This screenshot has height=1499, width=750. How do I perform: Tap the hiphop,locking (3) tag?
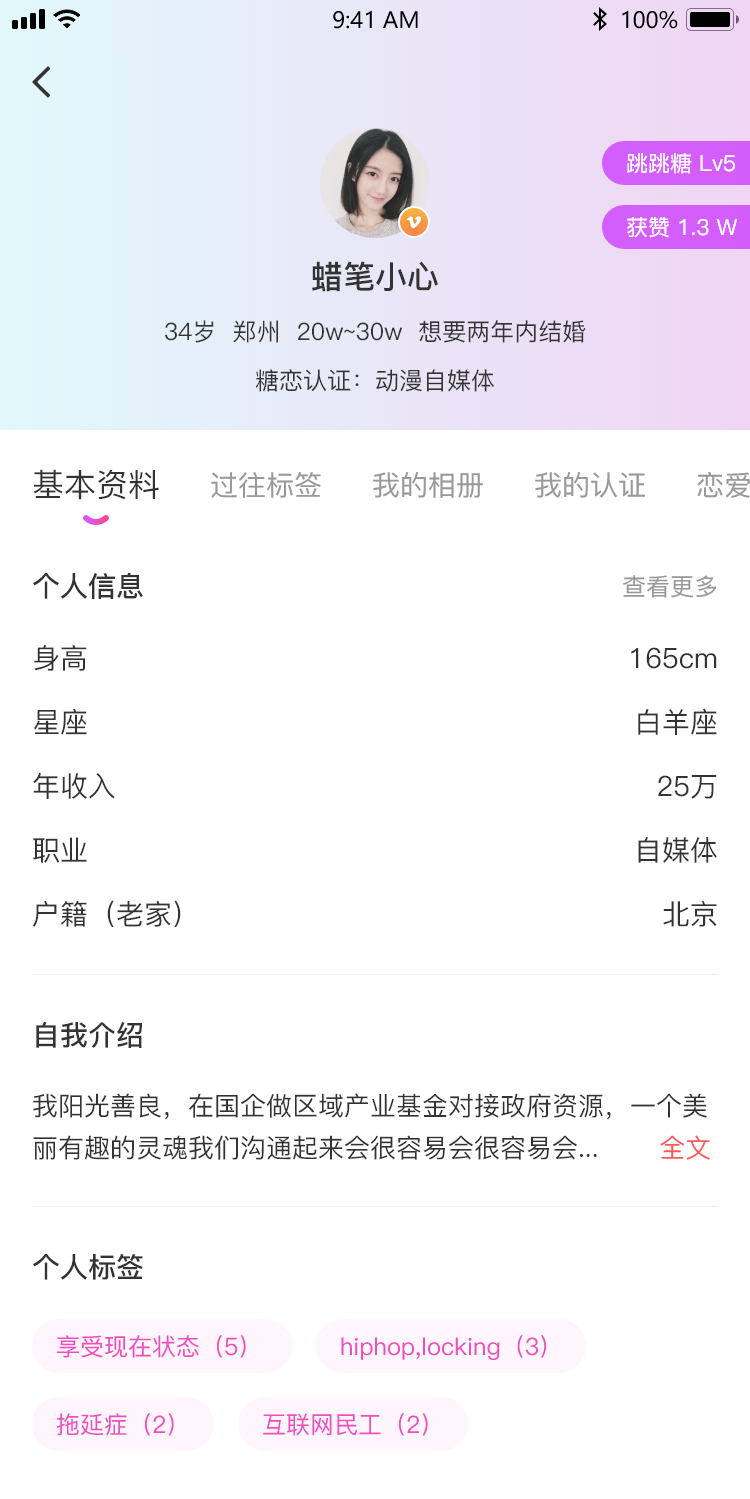(450, 1346)
